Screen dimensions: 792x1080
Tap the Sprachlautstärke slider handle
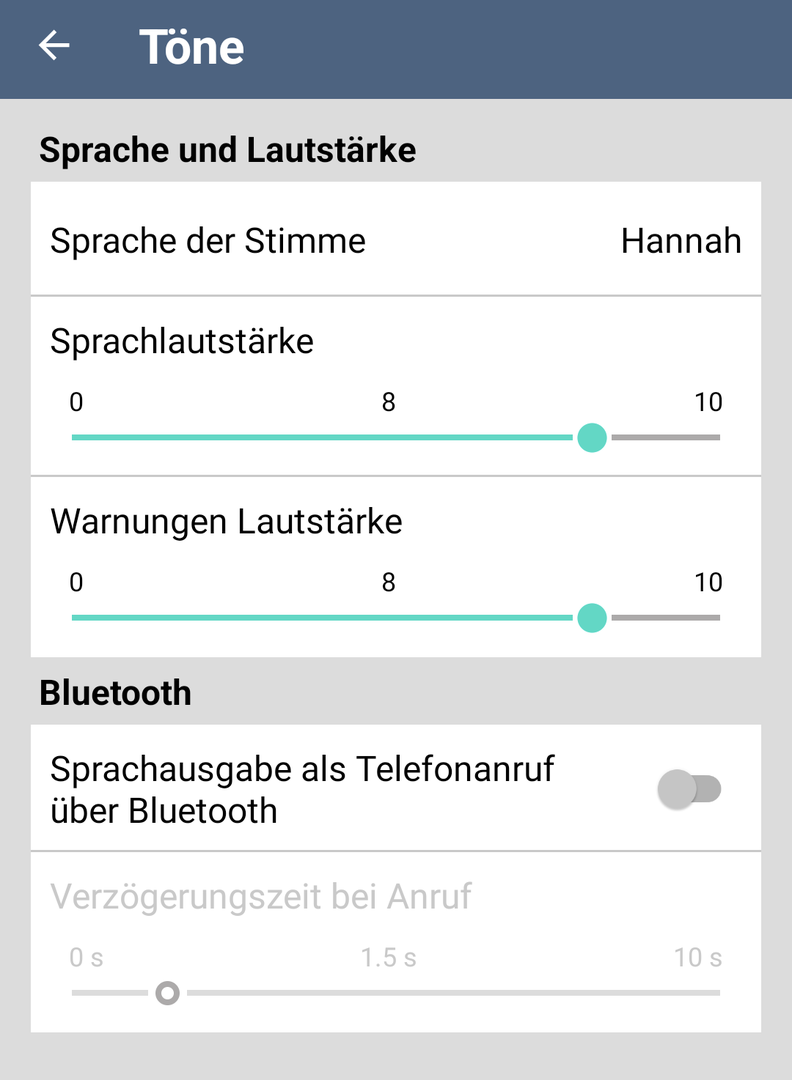[x=592, y=437]
